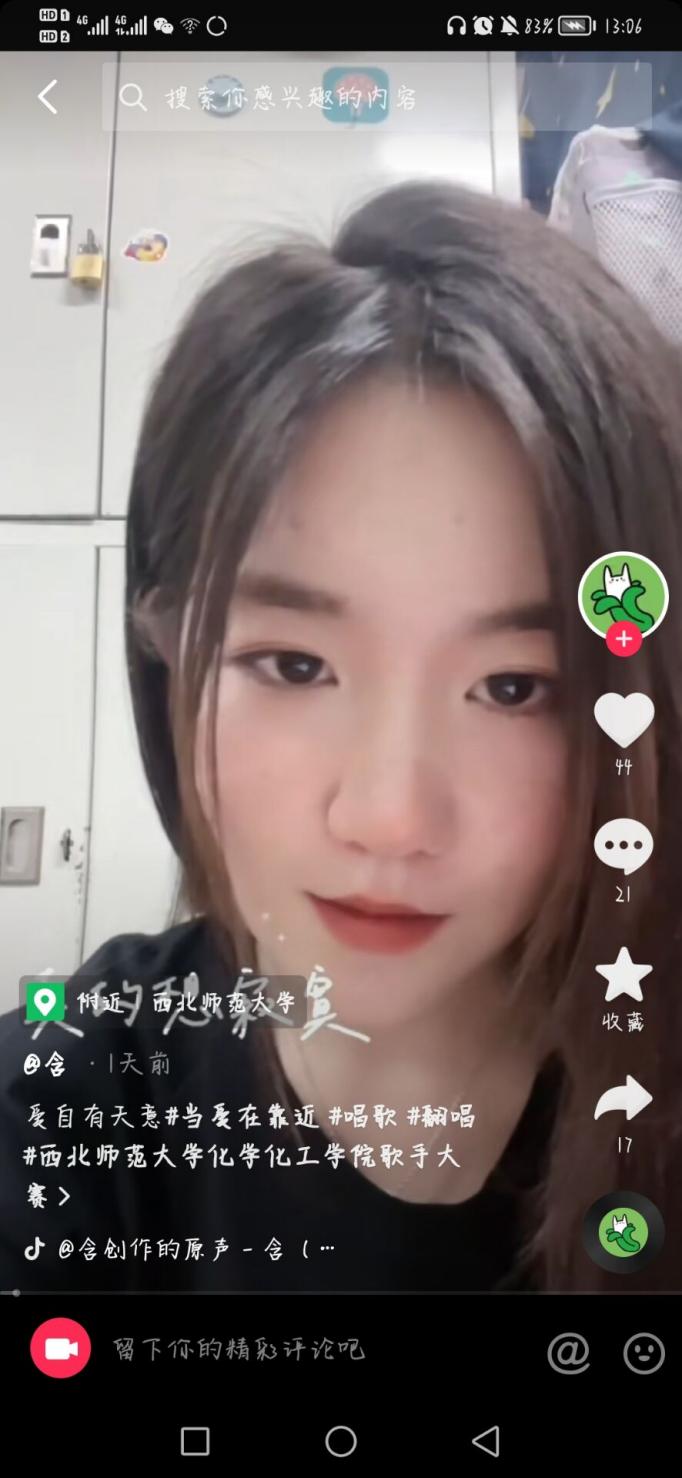The height and width of the screenshot is (1478, 682).
Task: Open the emoji smiley picker
Action: 643,1353
